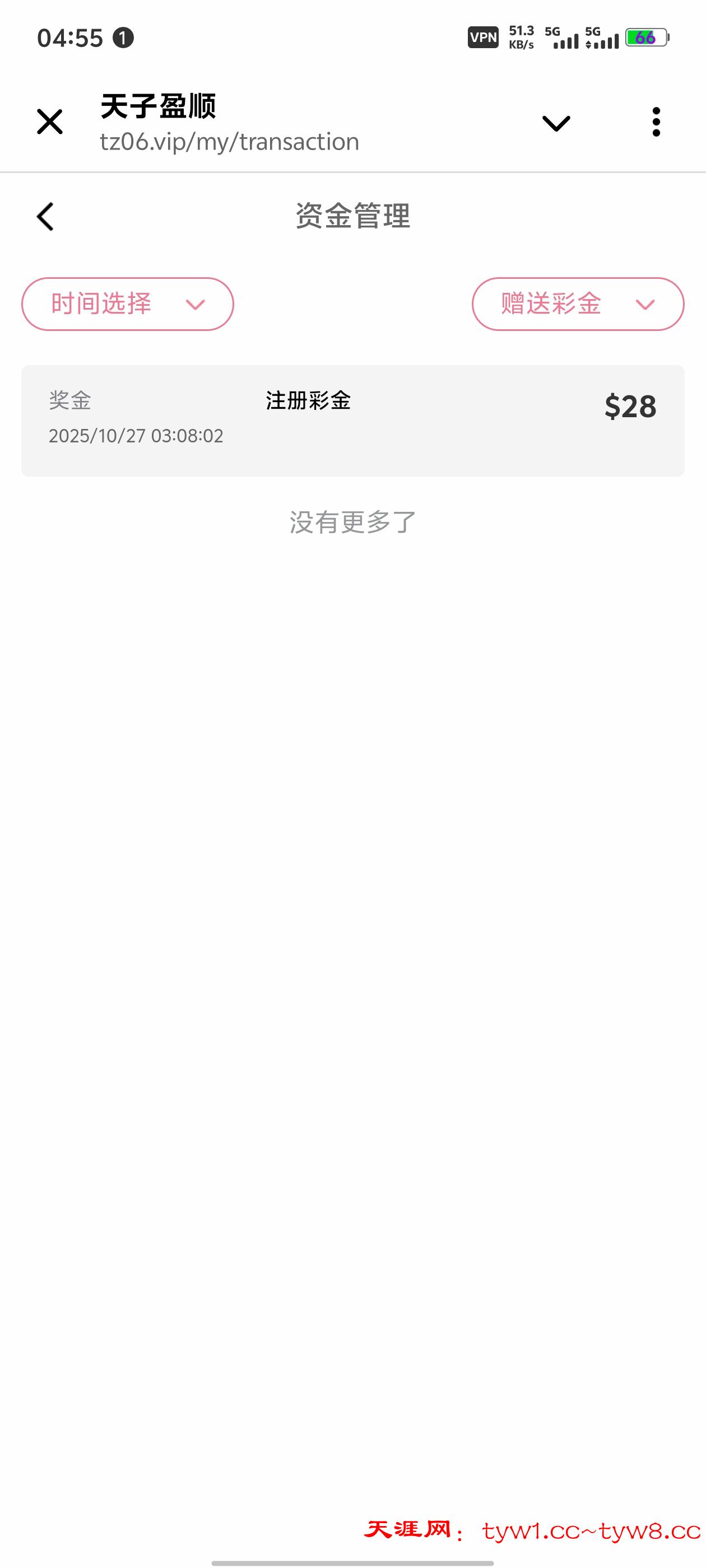Tap the URL tz06.vip/my/transaction

point(229,142)
